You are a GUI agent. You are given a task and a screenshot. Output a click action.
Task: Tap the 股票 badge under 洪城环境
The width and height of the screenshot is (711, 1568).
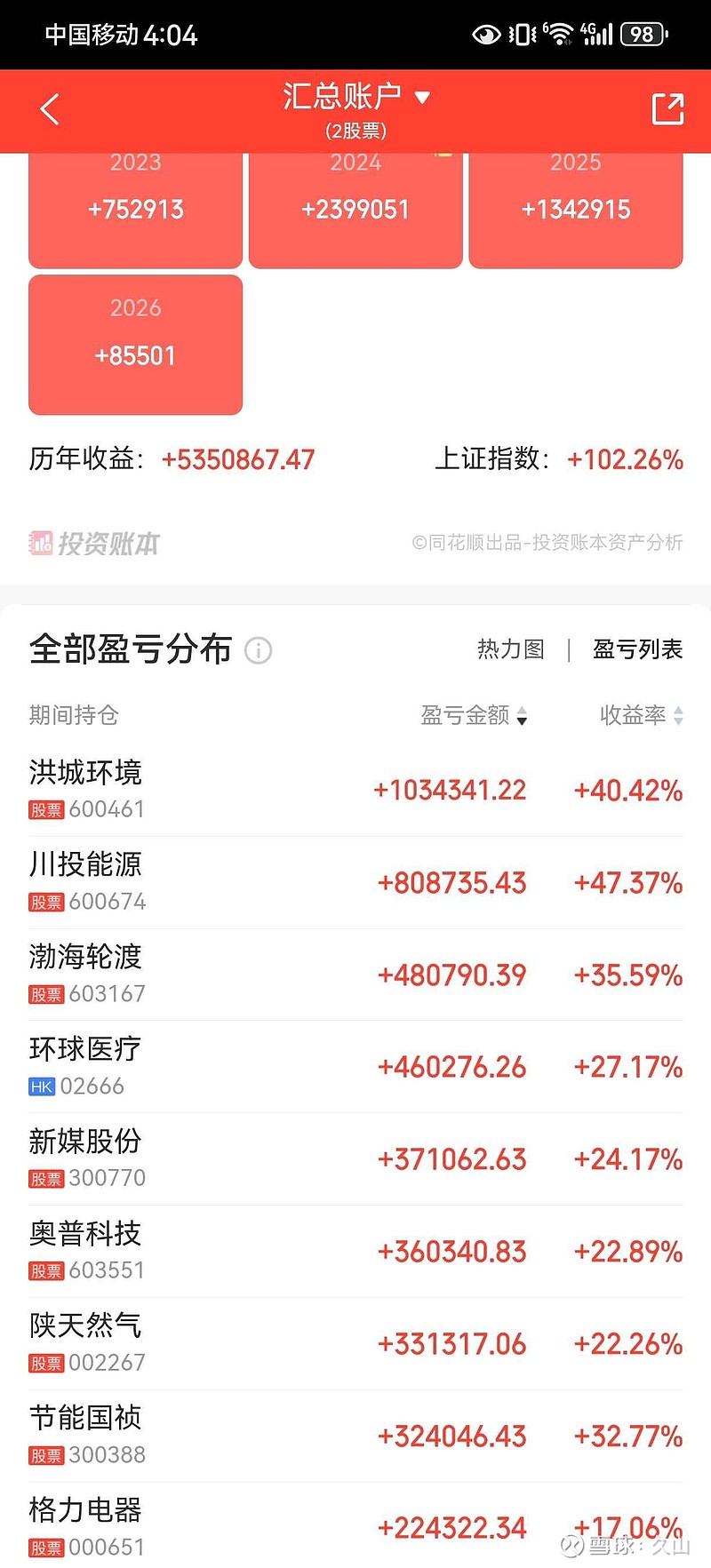pos(46,809)
